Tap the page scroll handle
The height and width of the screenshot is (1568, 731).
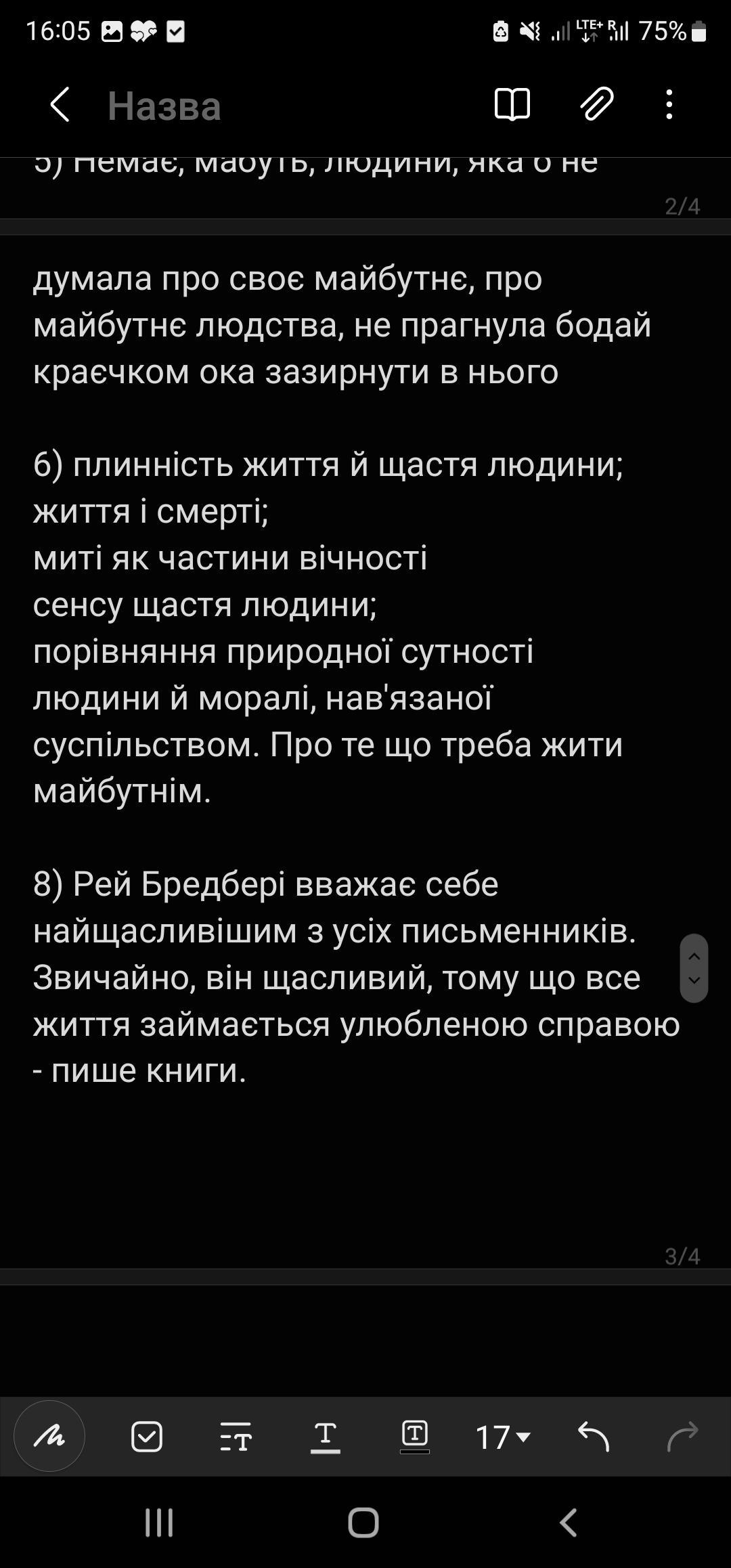click(694, 968)
